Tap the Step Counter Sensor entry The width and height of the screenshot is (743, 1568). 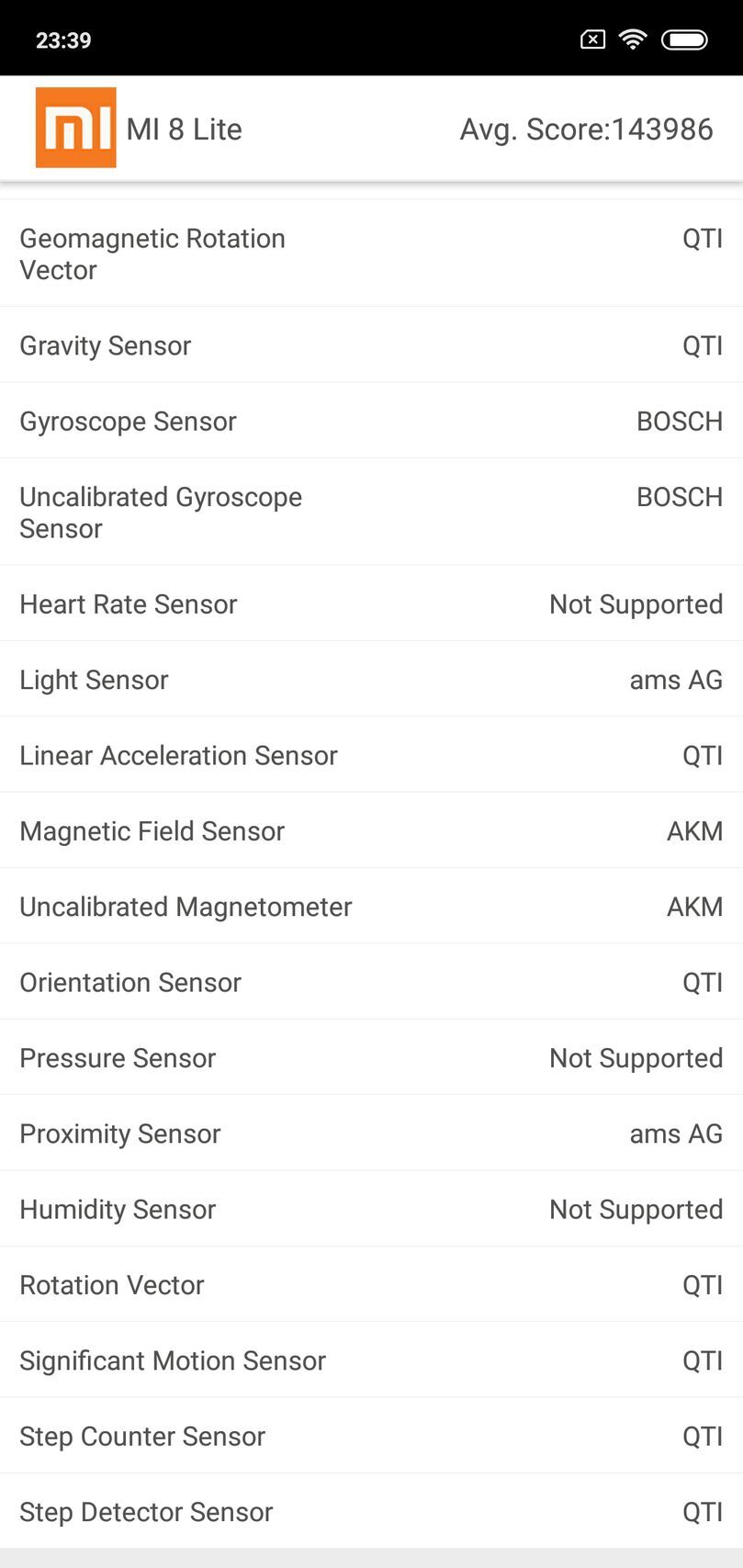[x=367, y=1436]
